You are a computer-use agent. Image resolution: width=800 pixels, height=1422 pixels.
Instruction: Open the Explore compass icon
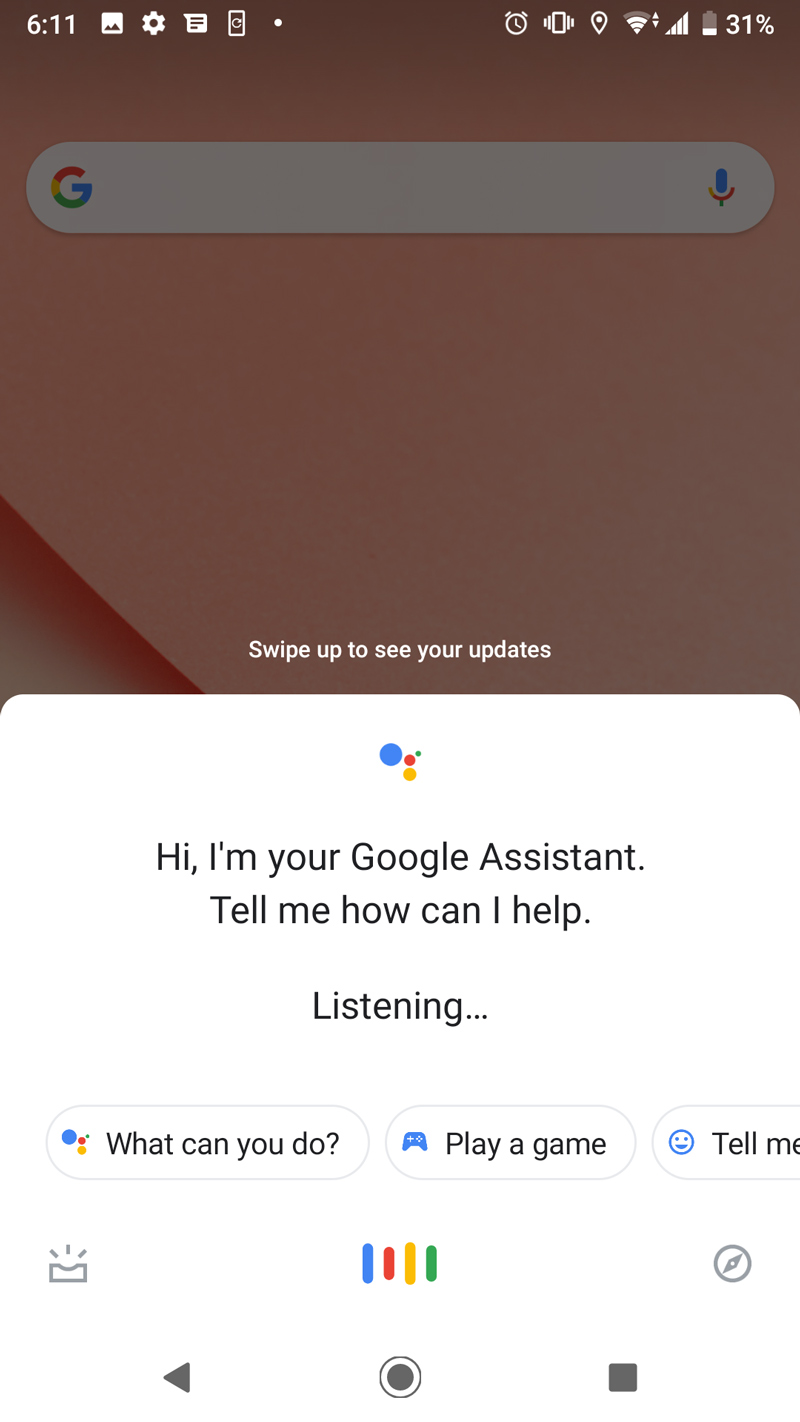coord(732,1264)
